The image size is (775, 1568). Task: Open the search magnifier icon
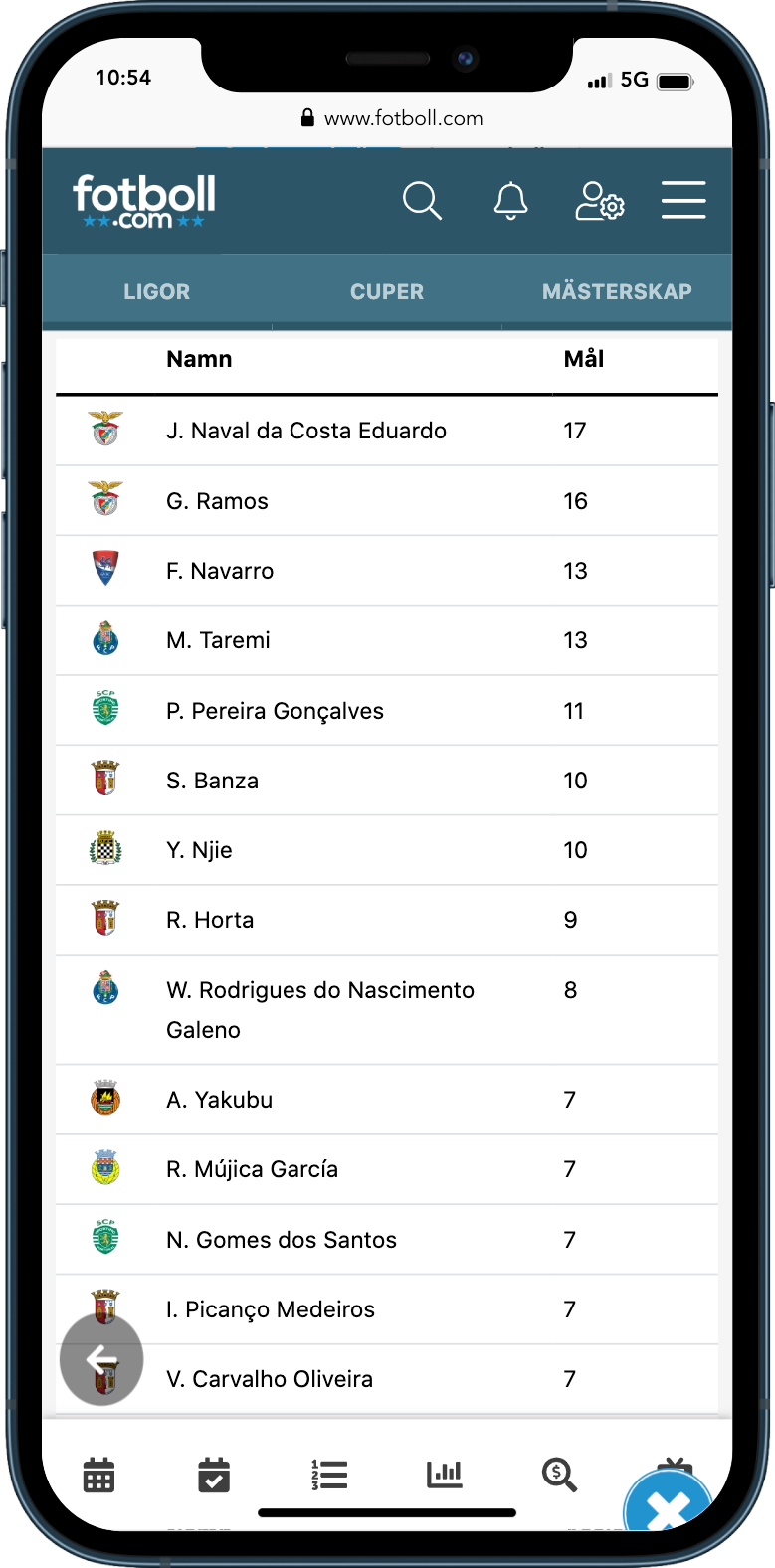[422, 201]
